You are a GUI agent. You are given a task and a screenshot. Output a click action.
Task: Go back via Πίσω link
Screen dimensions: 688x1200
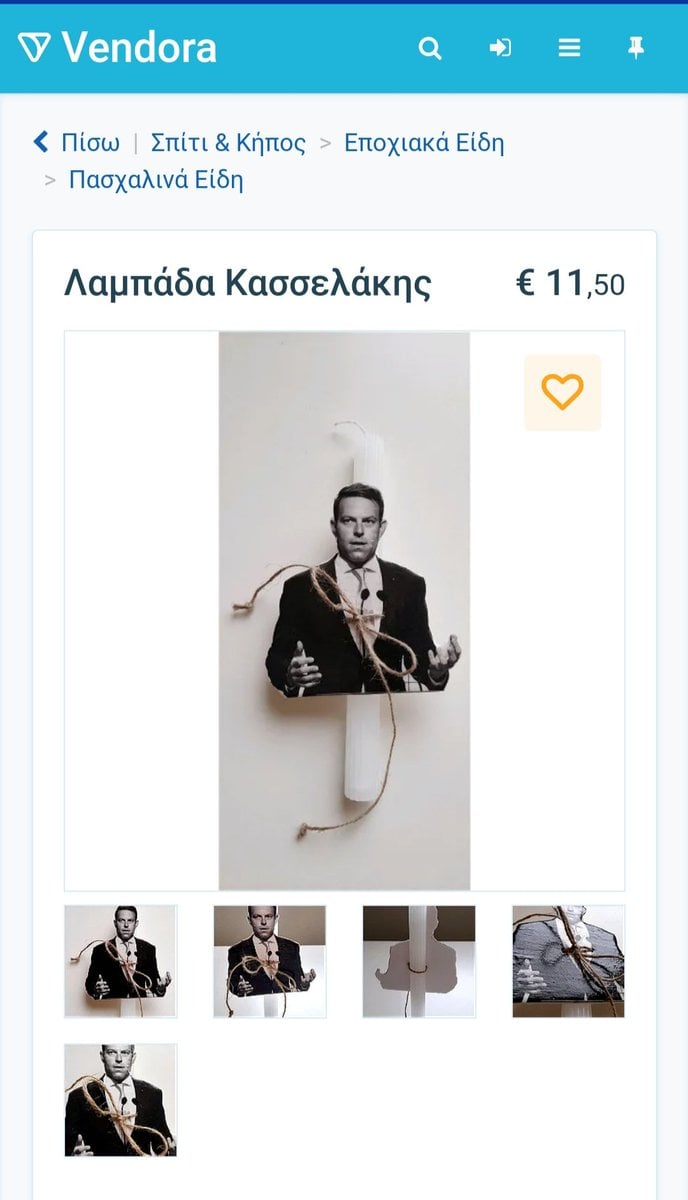[x=76, y=142]
